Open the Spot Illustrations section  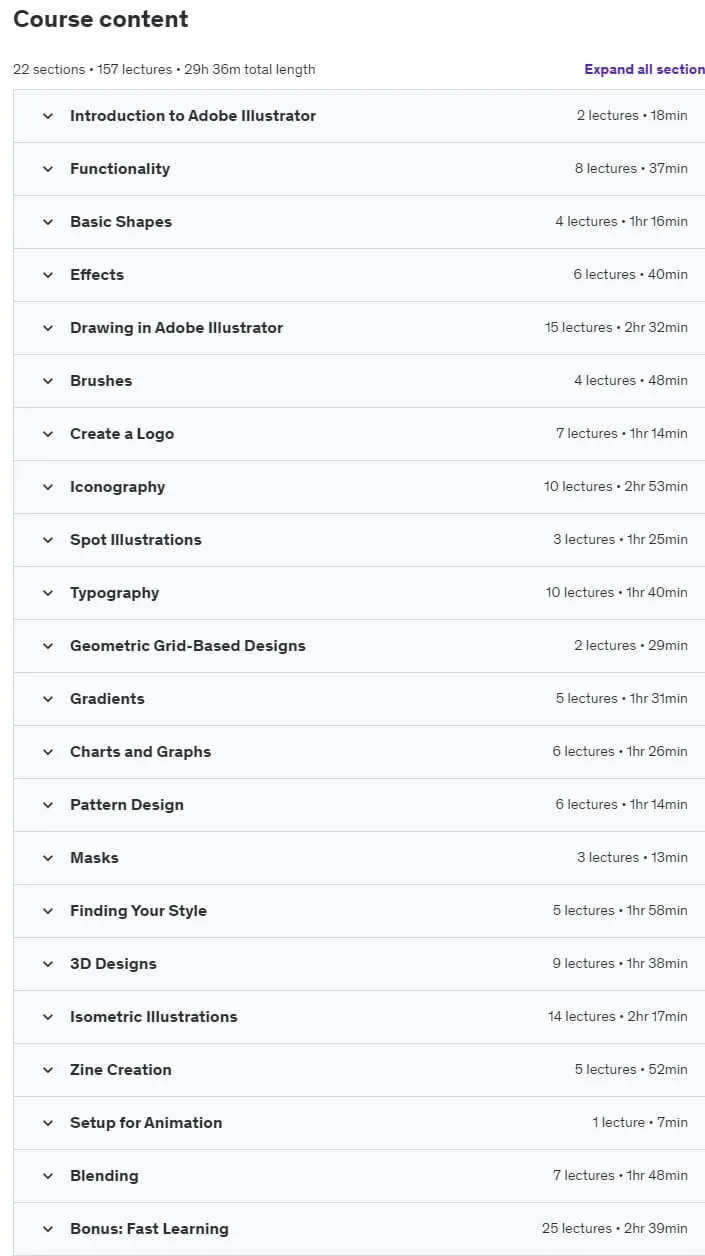point(359,540)
